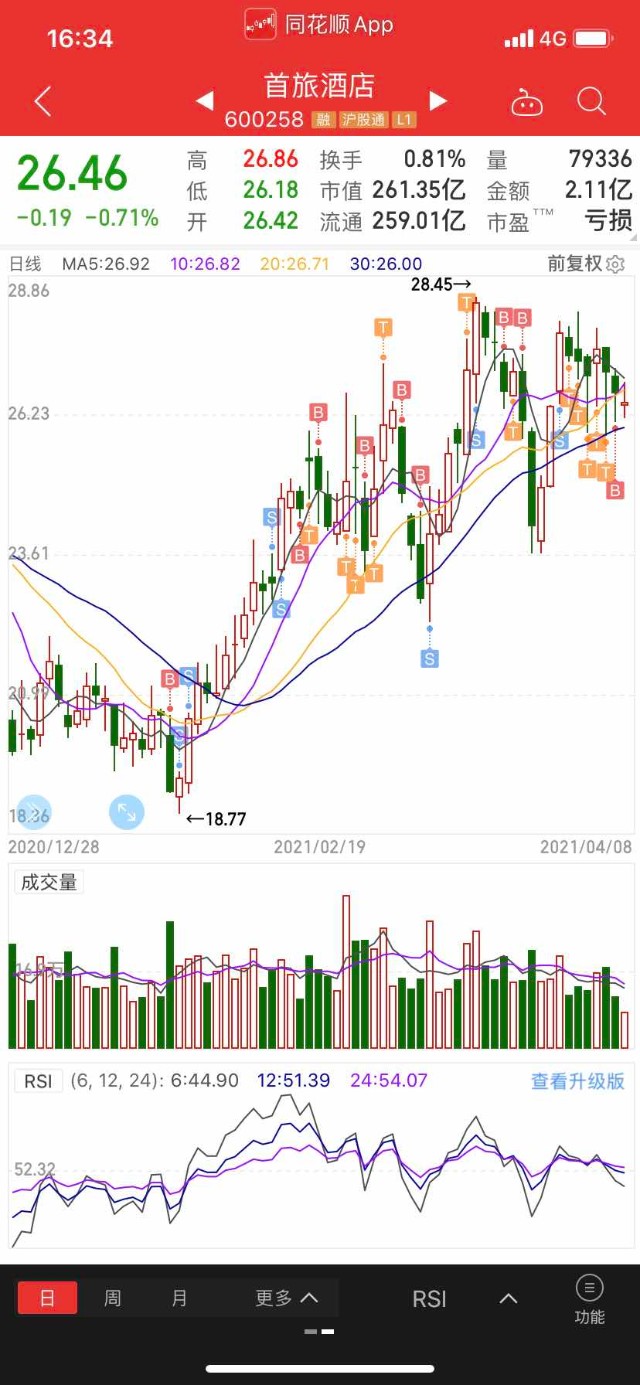Screen dimensions: 640x1385
Task: Open 前复权 chart settings
Action: pos(585,264)
